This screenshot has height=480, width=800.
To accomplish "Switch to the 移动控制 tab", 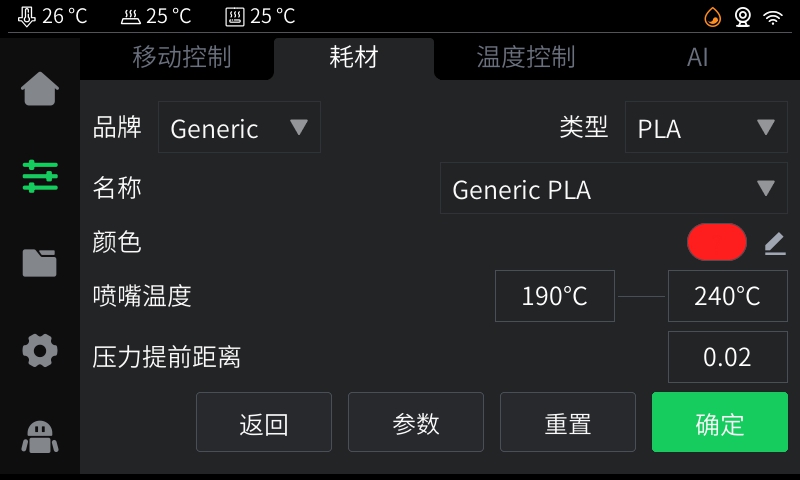I will [181, 57].
